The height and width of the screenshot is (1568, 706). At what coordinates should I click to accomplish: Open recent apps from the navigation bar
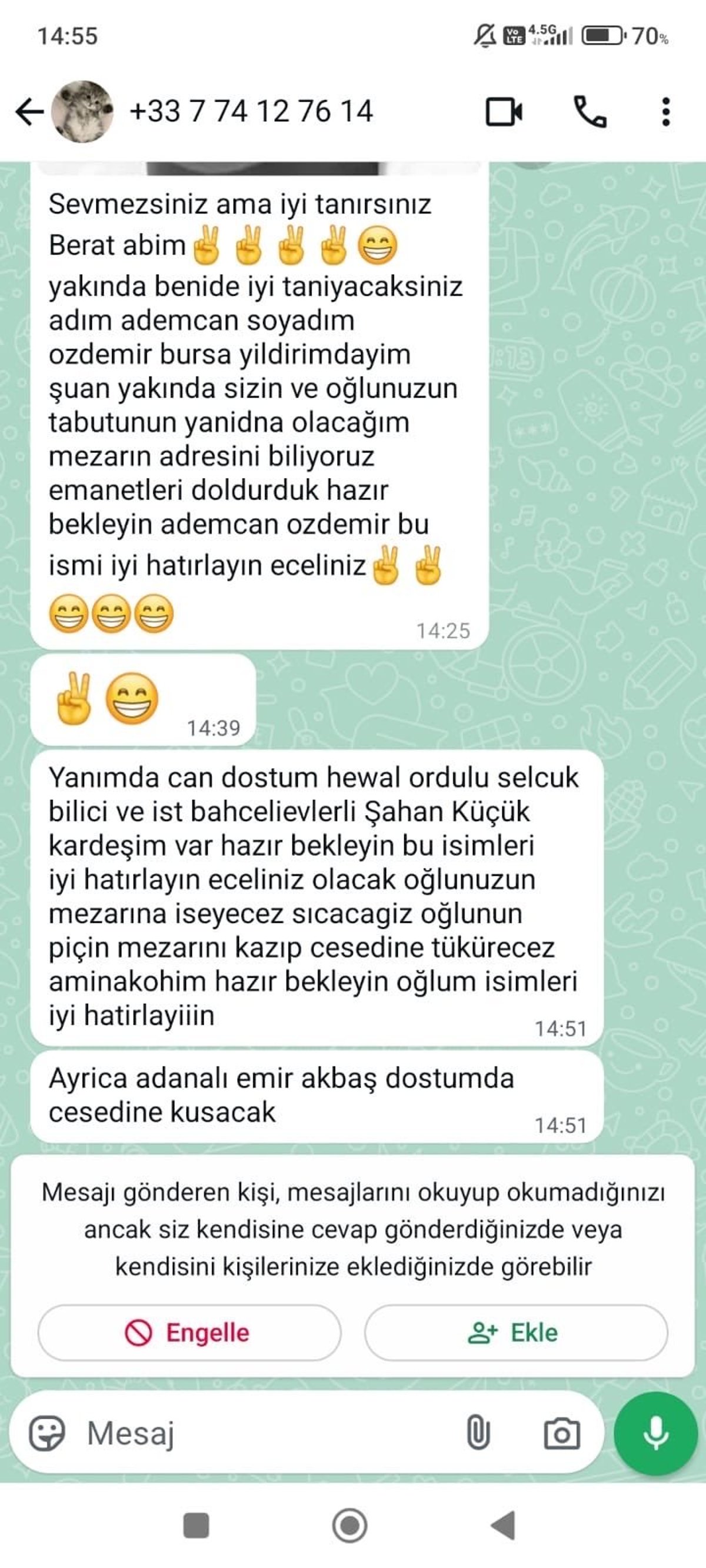[x=196, y=1526]
